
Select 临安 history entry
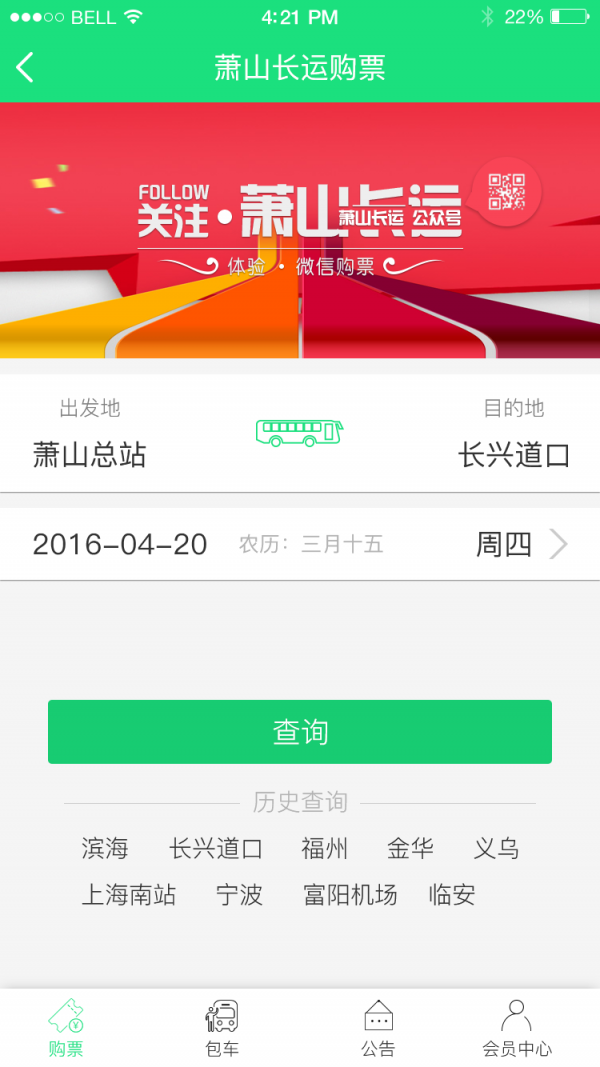[x=452, y=895]
